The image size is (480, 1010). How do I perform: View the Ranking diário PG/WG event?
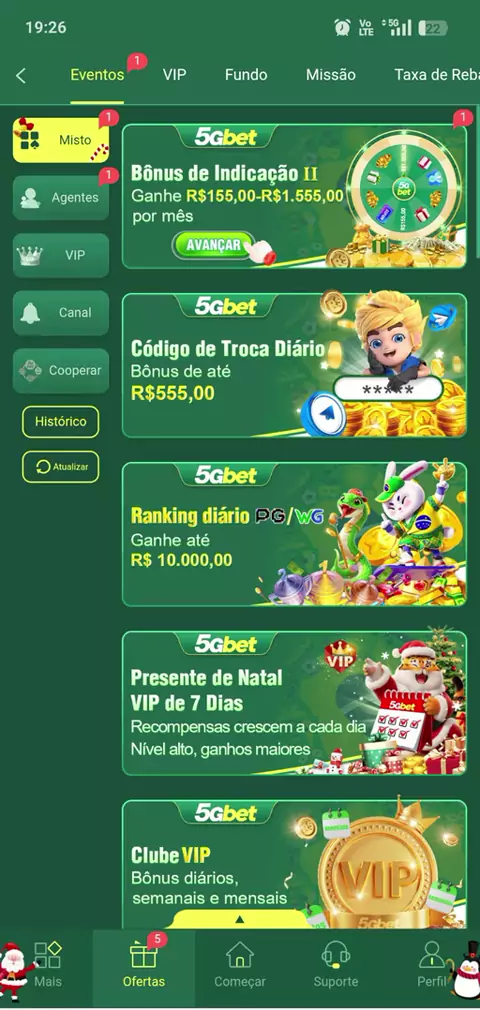(294, 534)
